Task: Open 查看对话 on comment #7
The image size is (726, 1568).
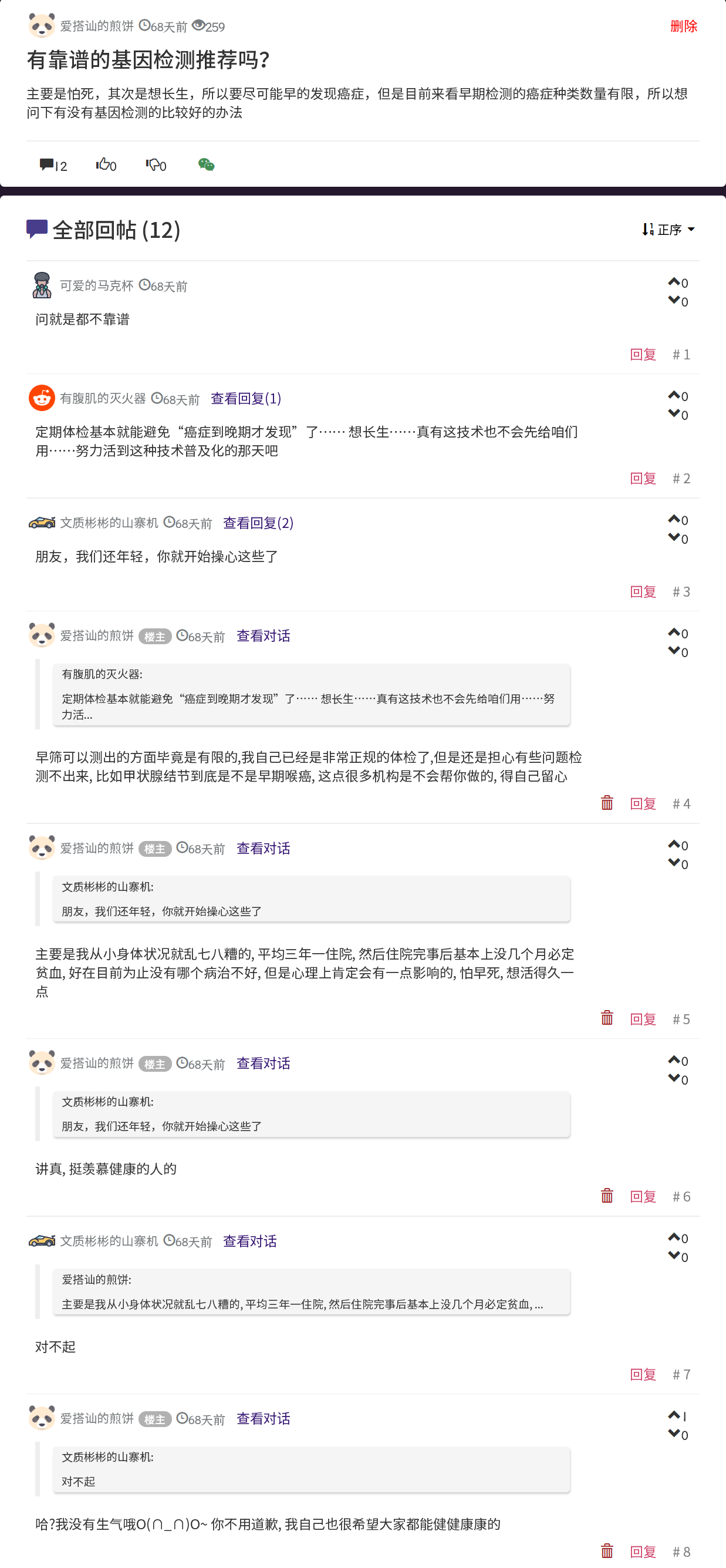Action: click(249, 1241)
